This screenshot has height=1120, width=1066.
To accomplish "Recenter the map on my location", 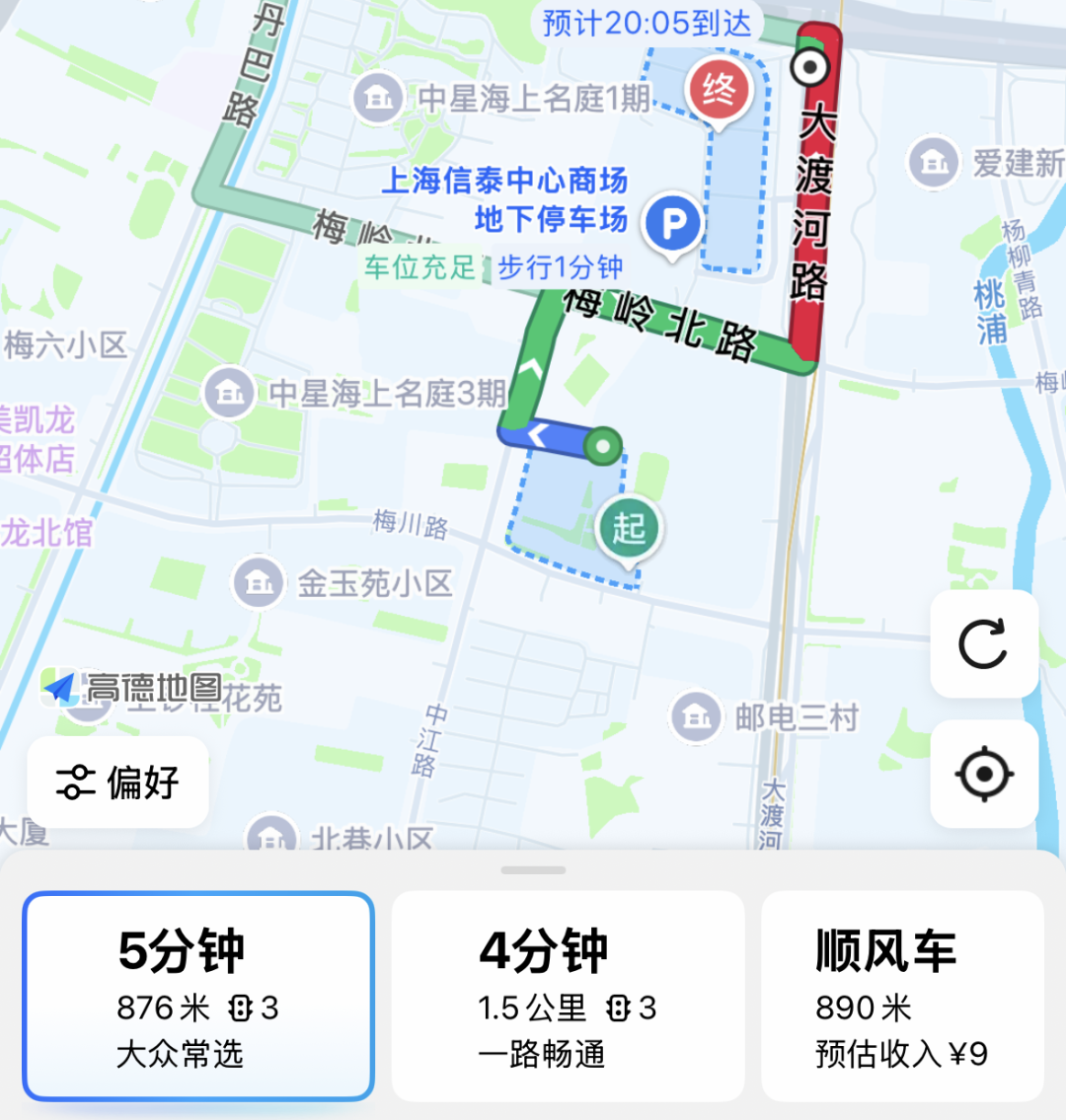I will pyautogui.click(x=983, y=774).
